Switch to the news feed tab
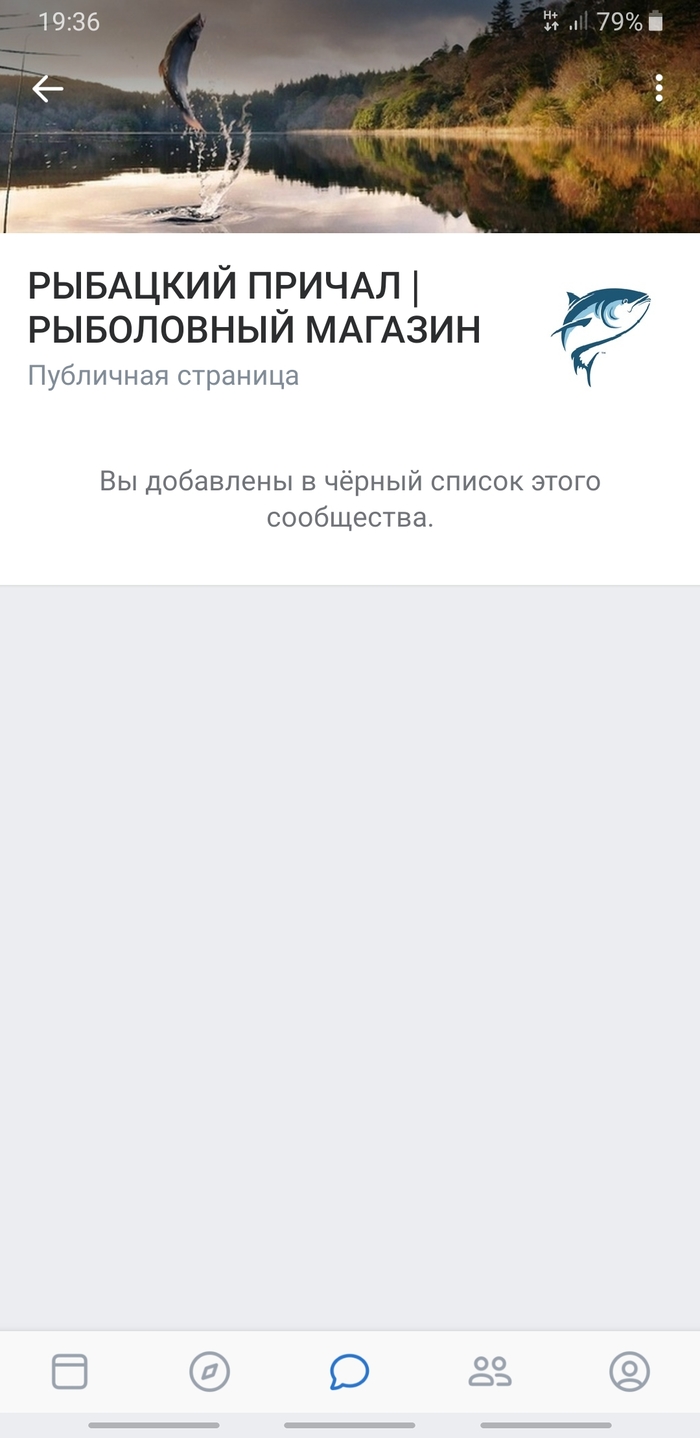This screenshot has width=700, height=1438. coord(69,1371)
